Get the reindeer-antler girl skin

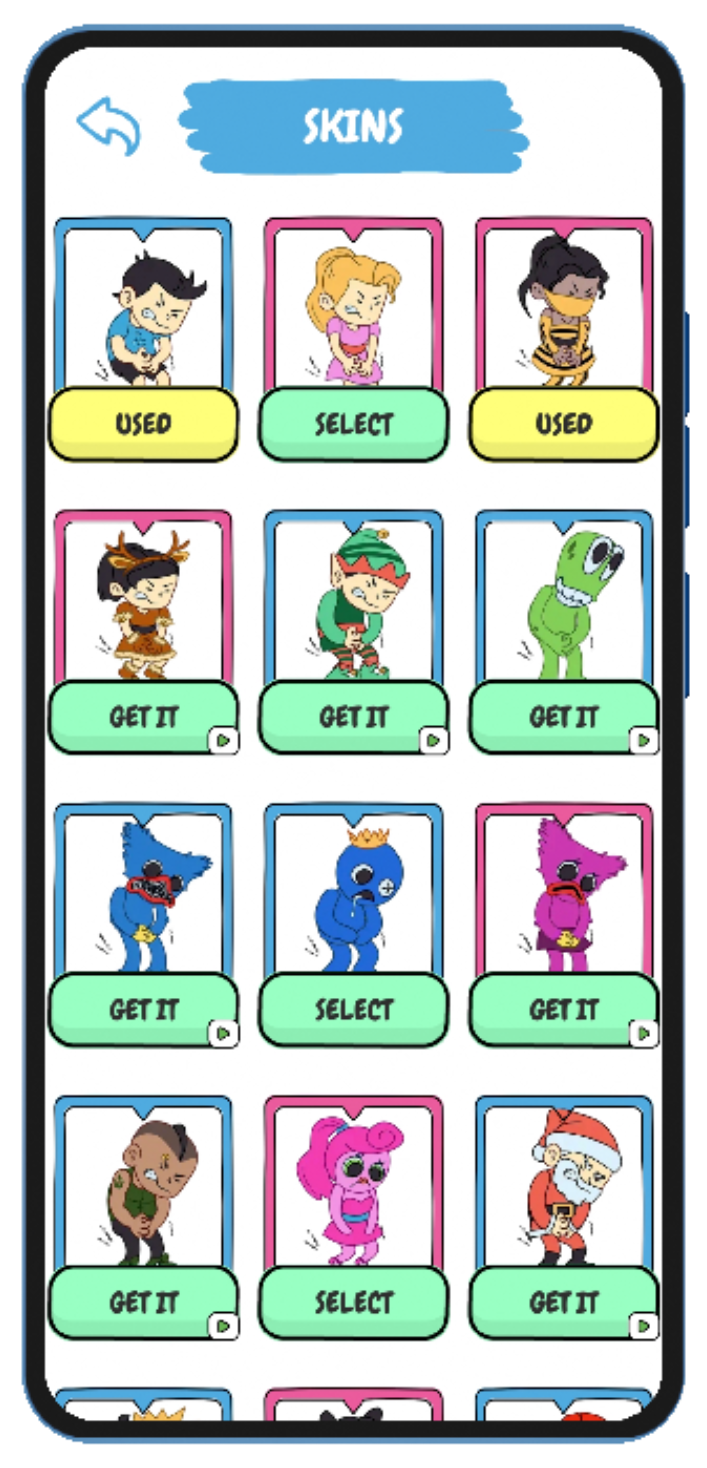pyautogui.click(x=143, y=717)
